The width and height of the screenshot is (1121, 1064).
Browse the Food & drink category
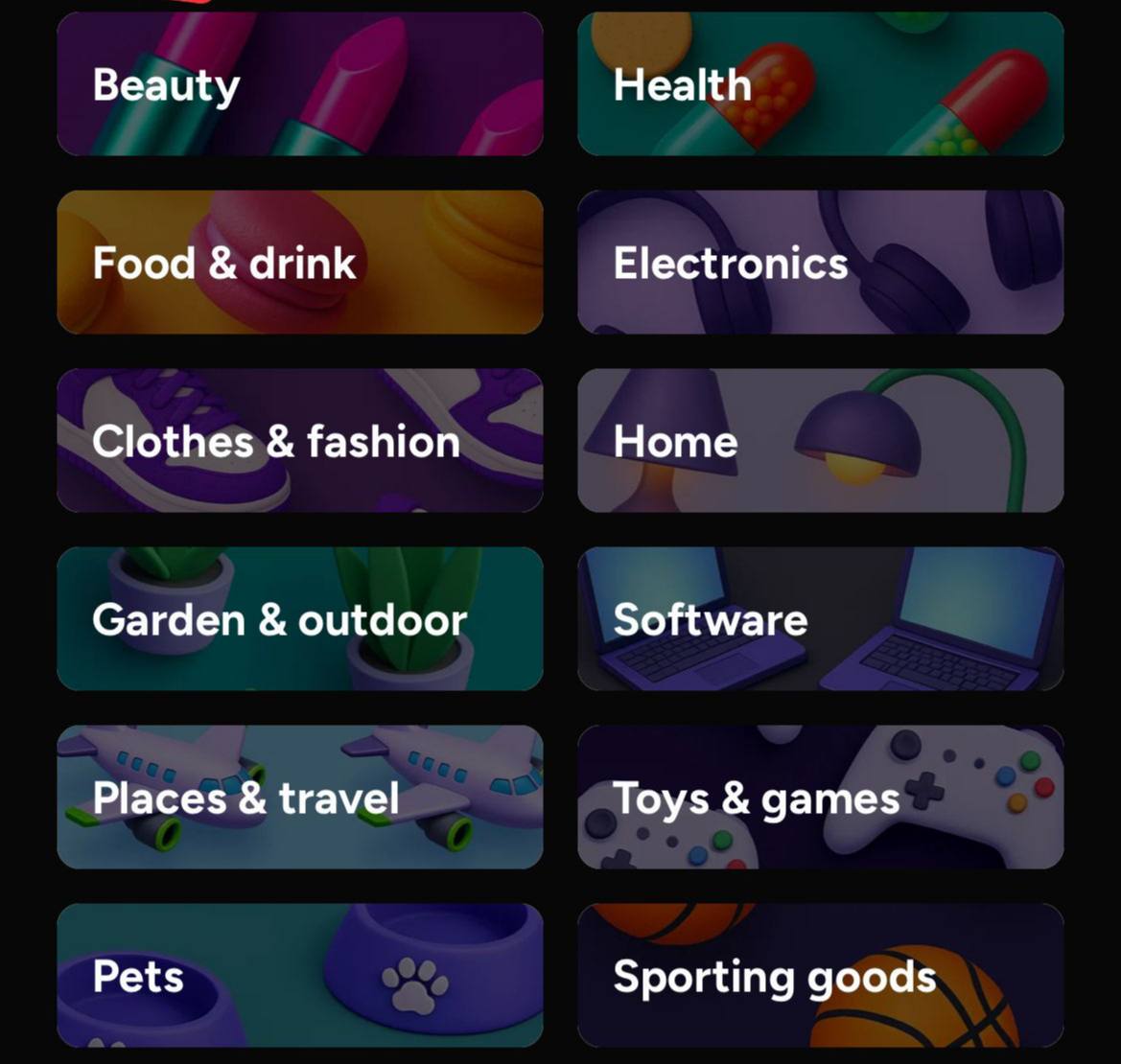pos(299,263)
